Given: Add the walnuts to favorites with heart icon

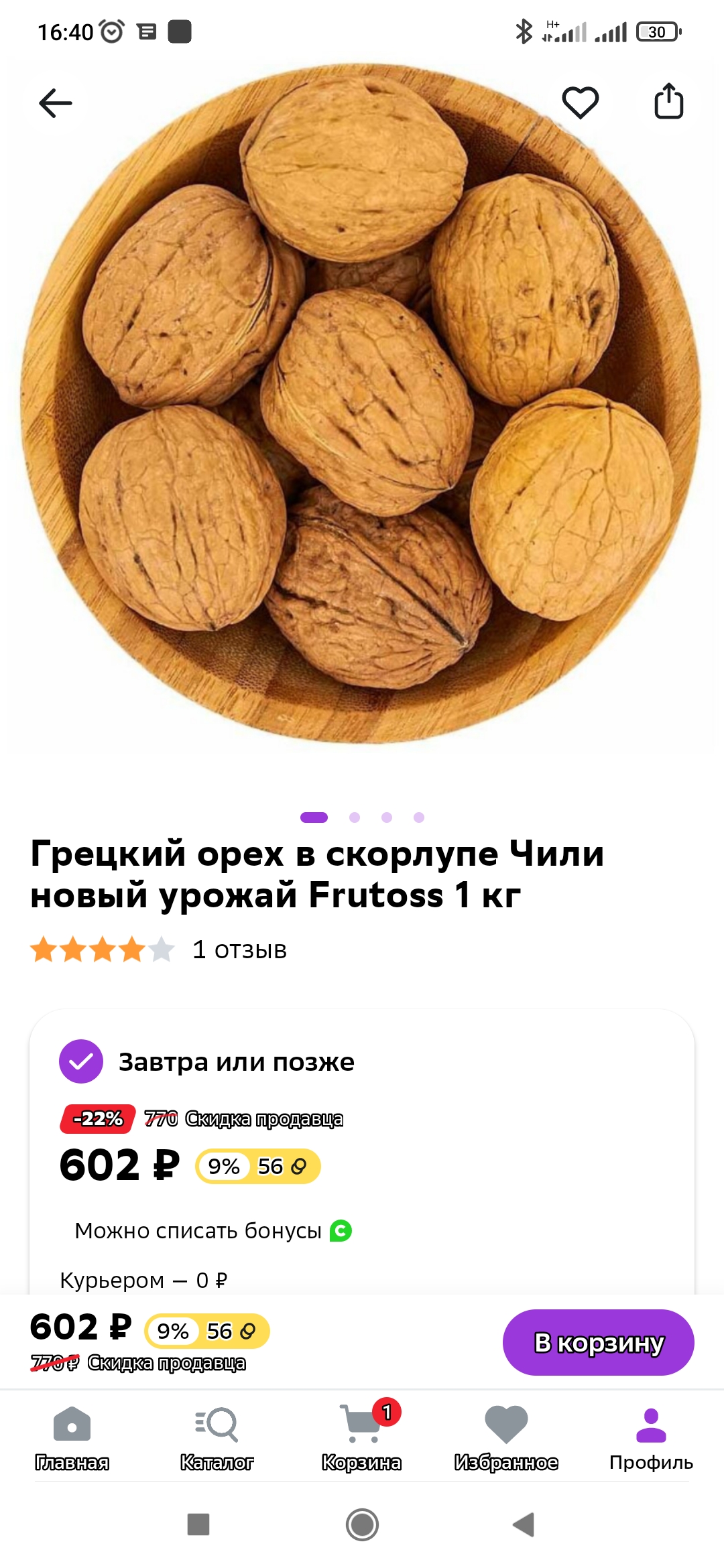Looking at the screenshot, I should [x=580, y=103].
